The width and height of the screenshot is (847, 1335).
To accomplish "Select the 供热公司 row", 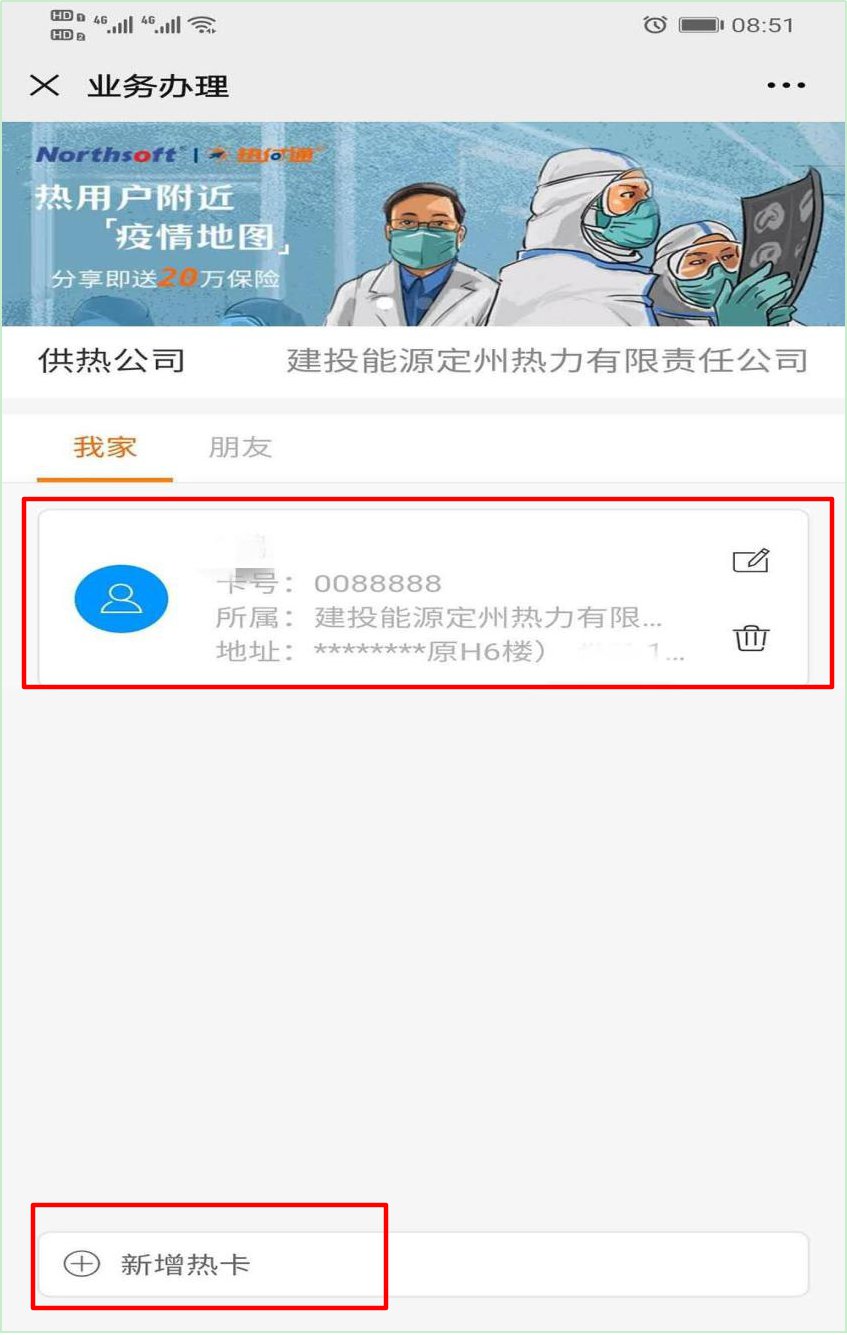I will pyautogui.click(x=423, y=361).
